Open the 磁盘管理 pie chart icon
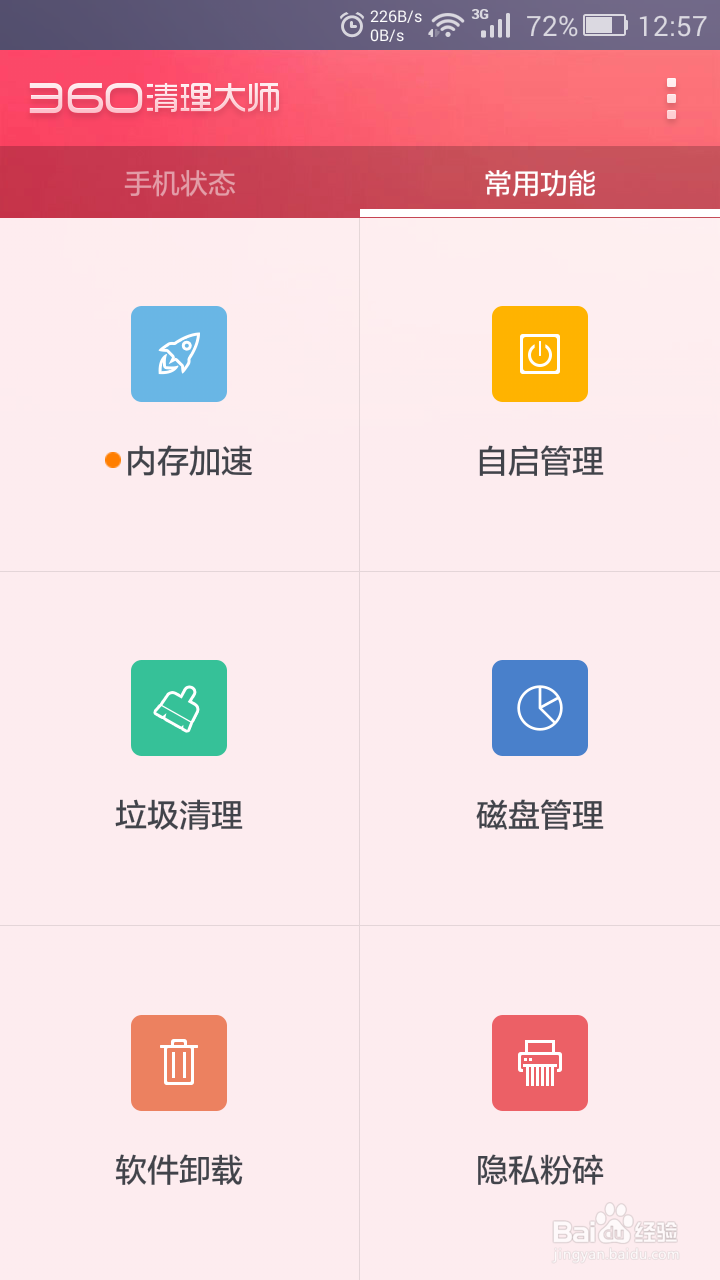The width and height of the screenshot is (720, 1280). pyautogui.click(x=539, y=708)
